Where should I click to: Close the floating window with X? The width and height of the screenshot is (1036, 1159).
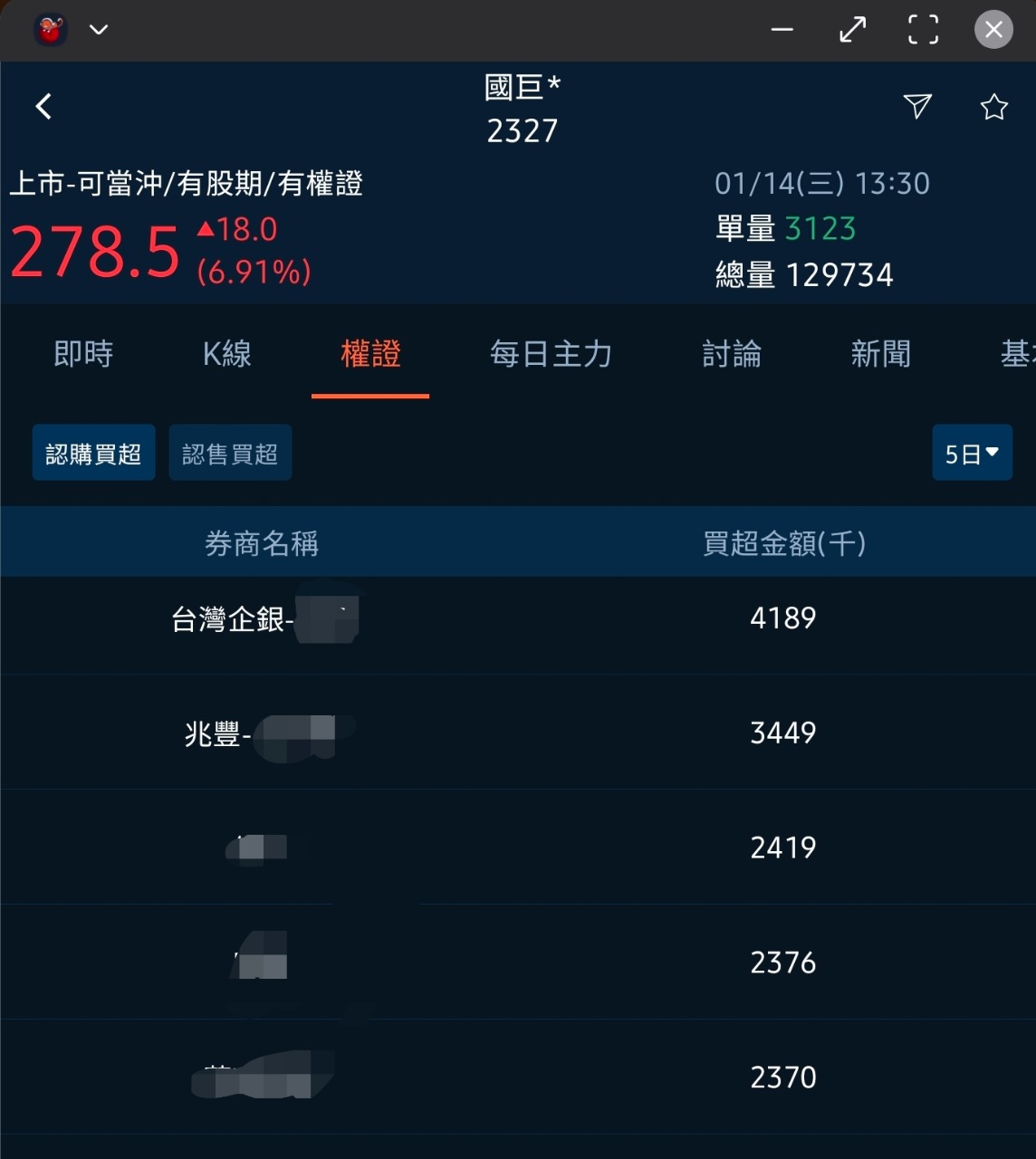click(993, 29)
